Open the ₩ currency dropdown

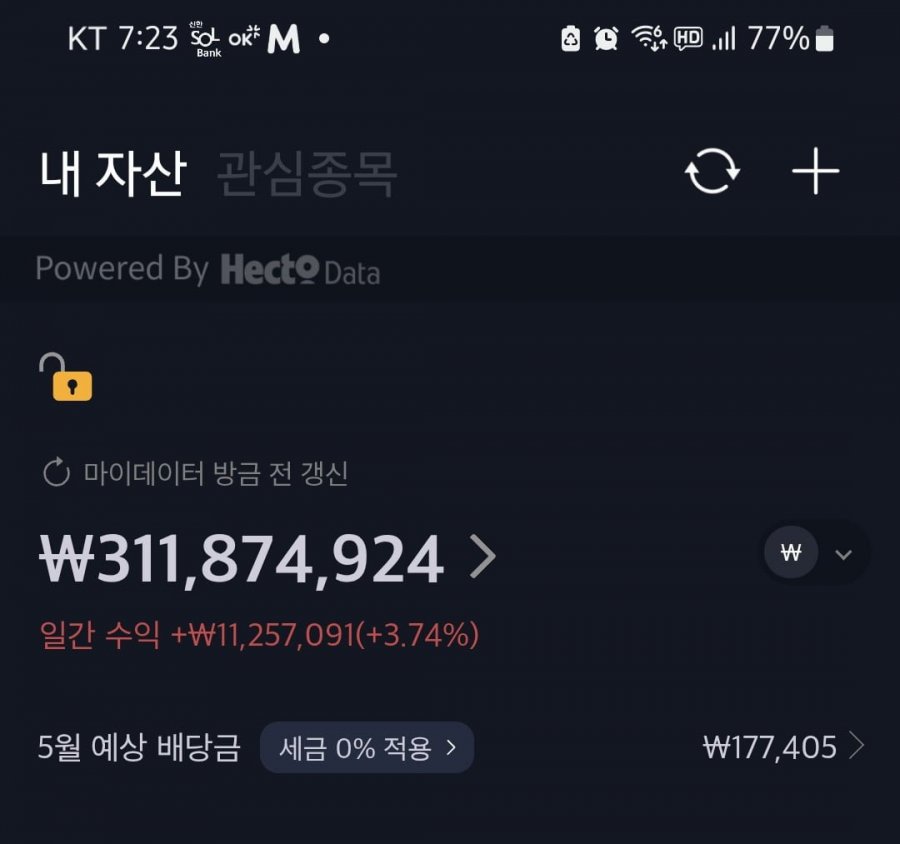pyautogui.click(x=815, y=553)
